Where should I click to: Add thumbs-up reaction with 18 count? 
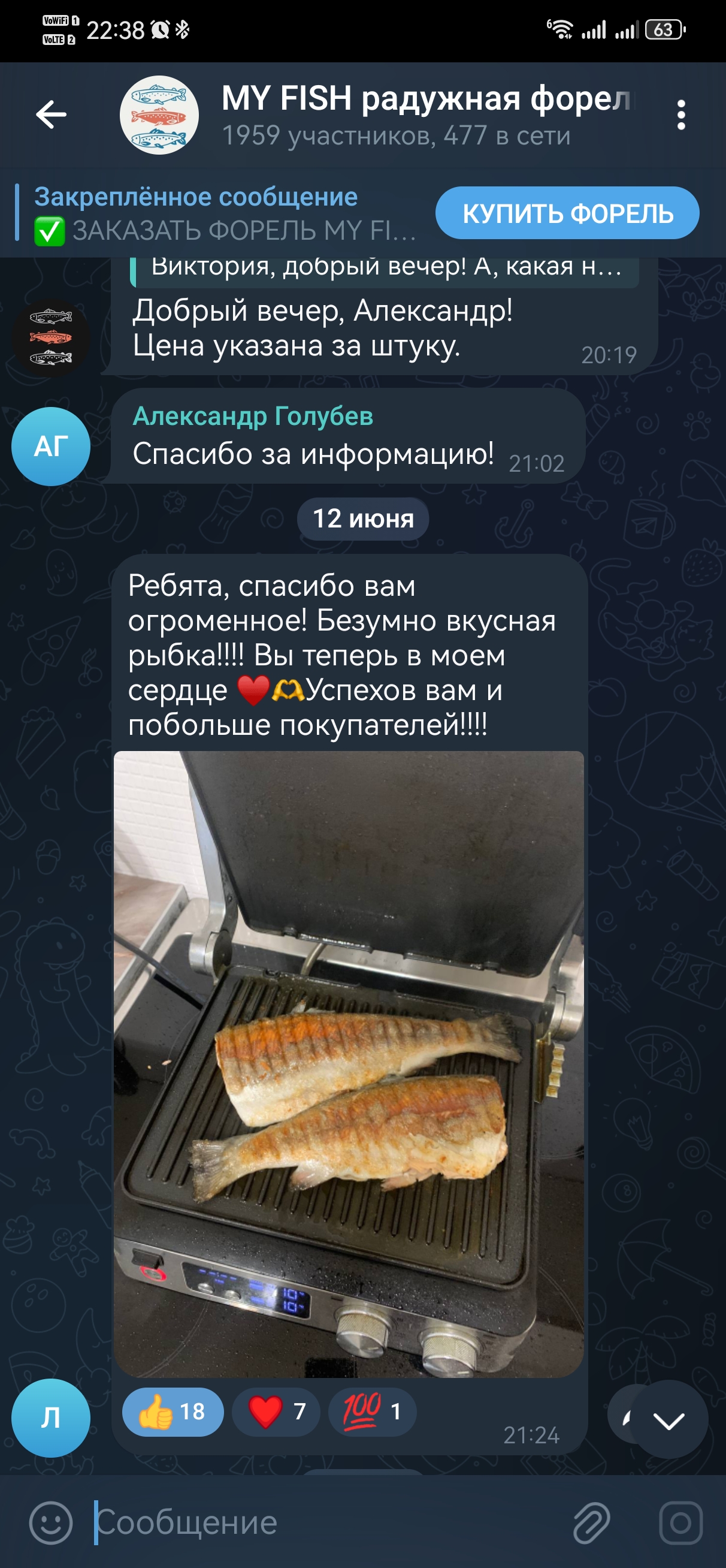tap(173, 1412)
